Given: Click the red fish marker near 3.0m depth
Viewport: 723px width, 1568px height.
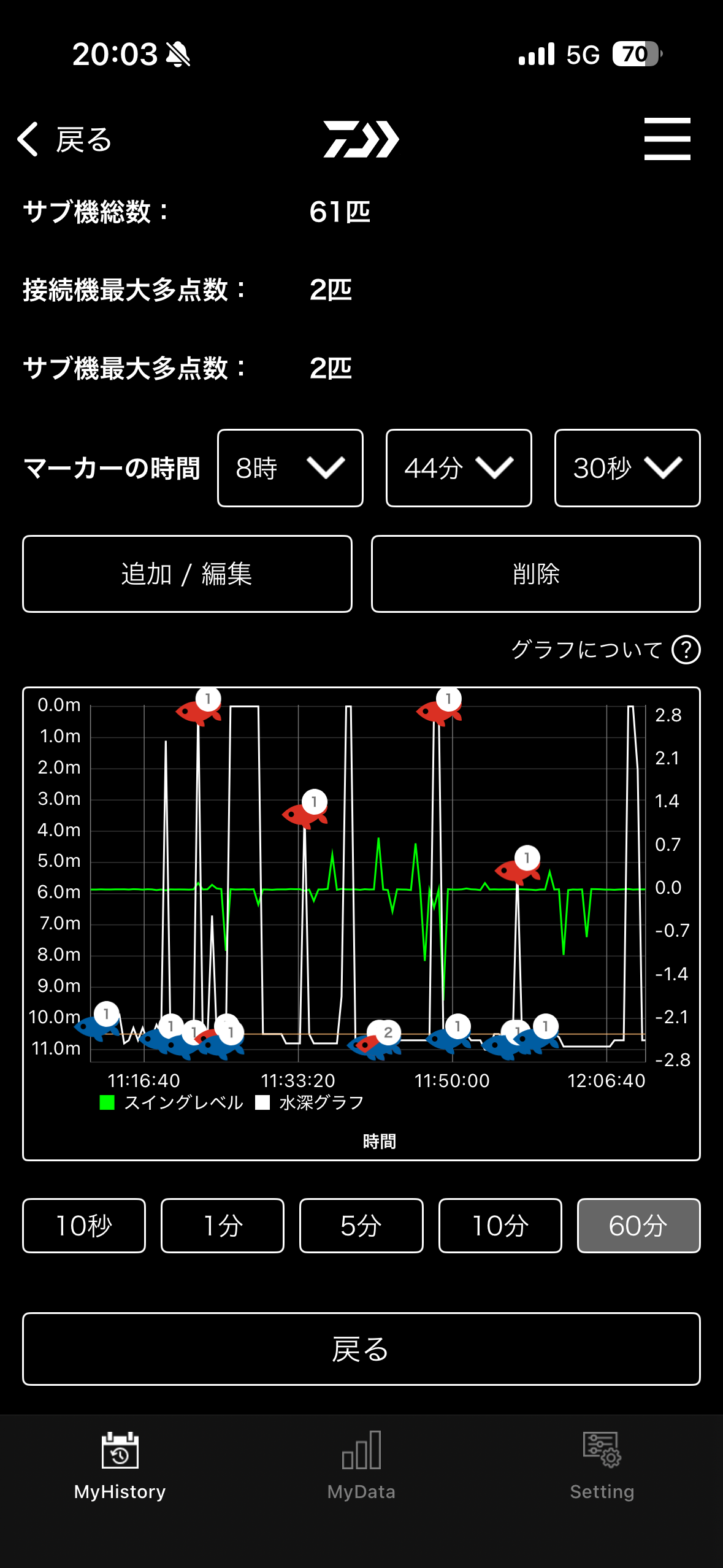Looking at the screenshot, I should point(307,819).
